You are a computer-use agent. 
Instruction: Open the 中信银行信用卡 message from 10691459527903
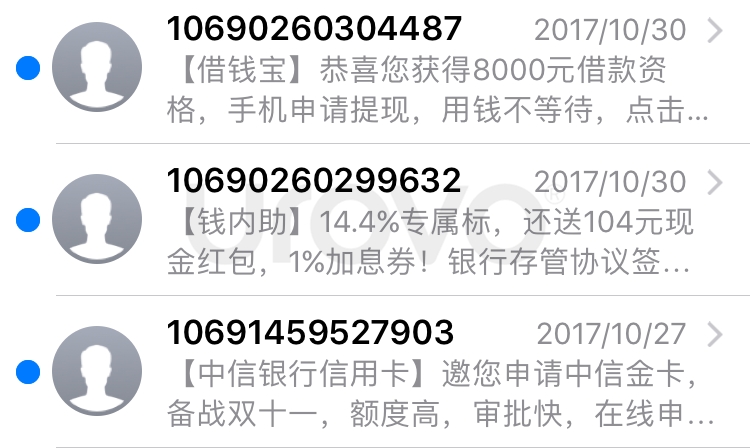click(420, 372)
